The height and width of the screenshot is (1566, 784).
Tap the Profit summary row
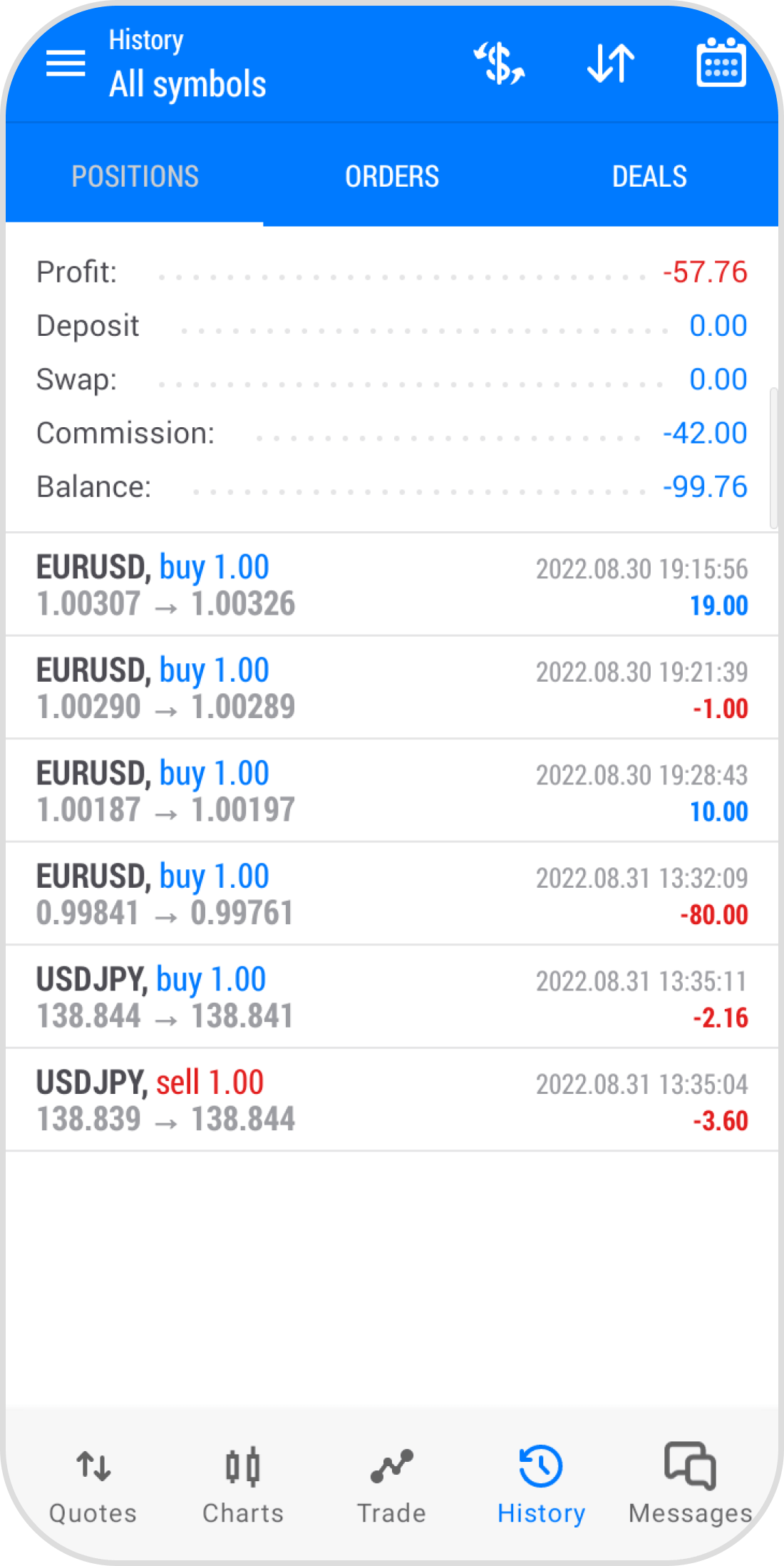392,272
